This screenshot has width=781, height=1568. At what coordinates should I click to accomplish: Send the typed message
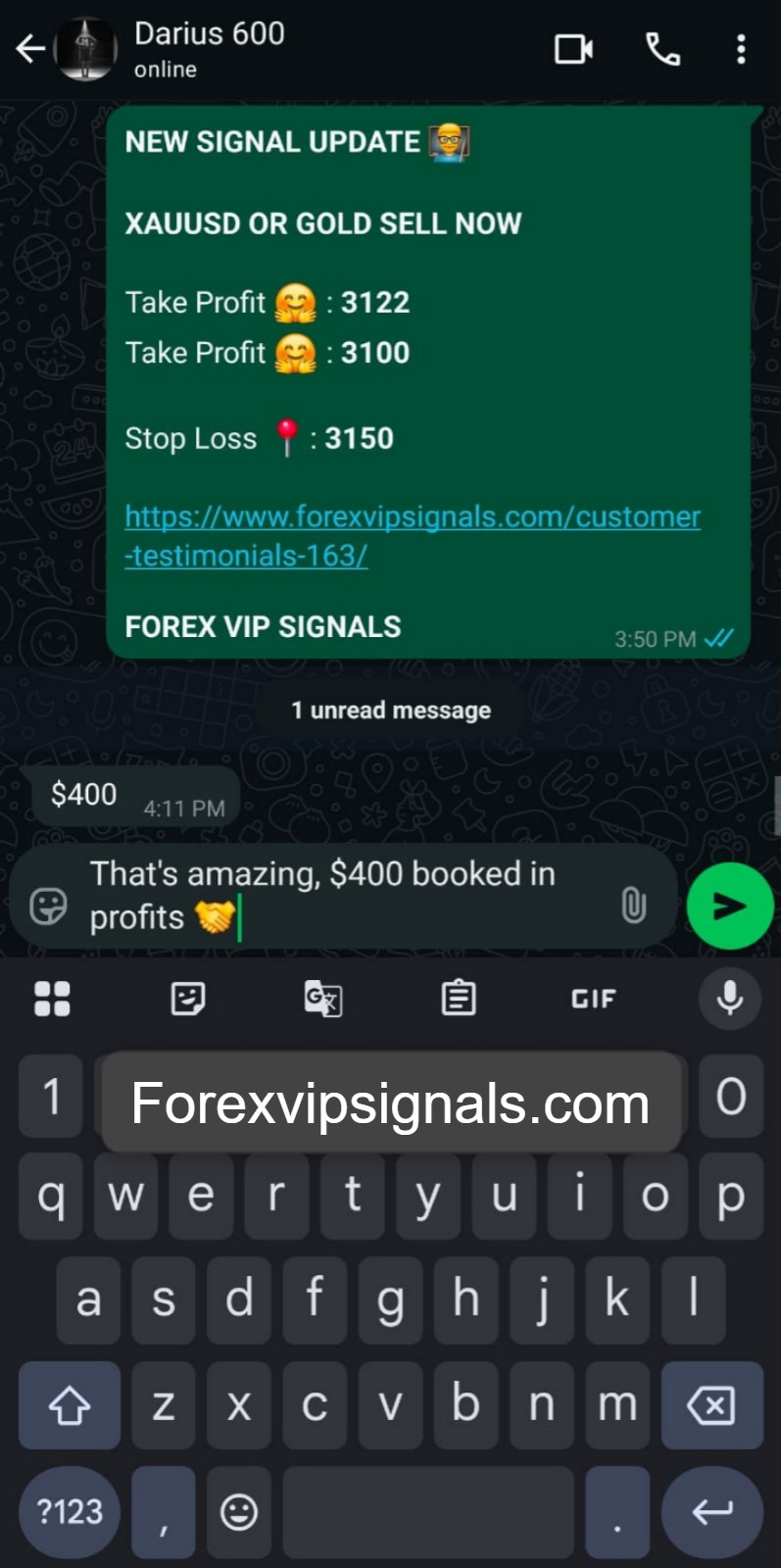click(x=730, y=906)
